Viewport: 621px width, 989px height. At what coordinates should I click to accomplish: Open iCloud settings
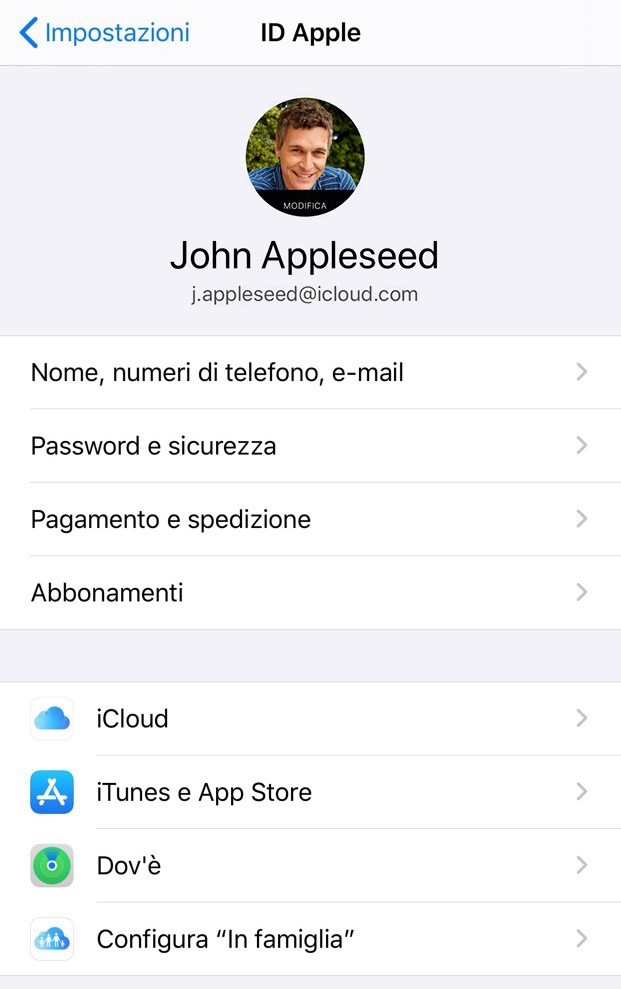[x=310, y=719]
